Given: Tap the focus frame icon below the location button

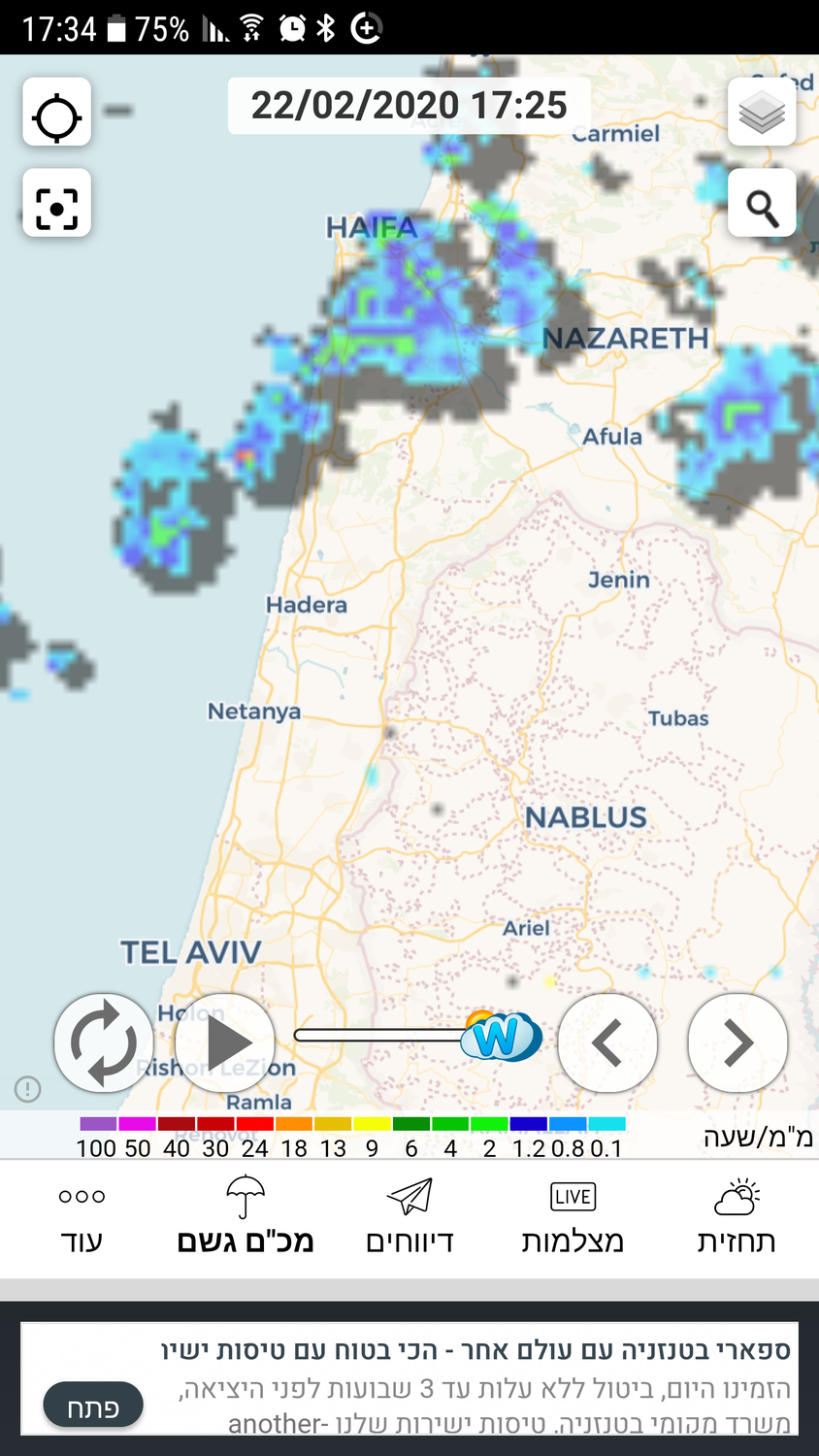Looking at the screenshot, I should click(x=56, y=203).
